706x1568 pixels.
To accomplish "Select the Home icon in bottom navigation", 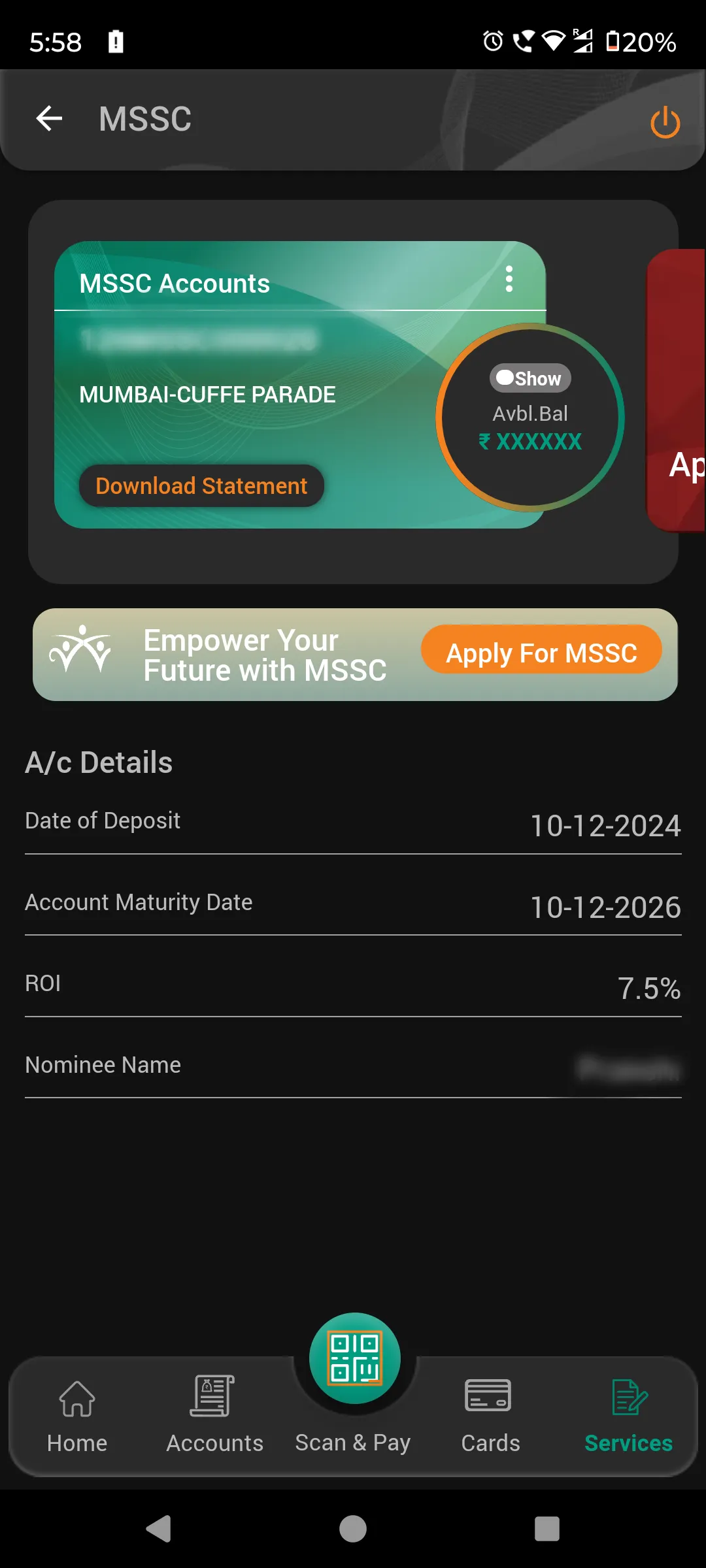I will click(x=76, y=1411).
